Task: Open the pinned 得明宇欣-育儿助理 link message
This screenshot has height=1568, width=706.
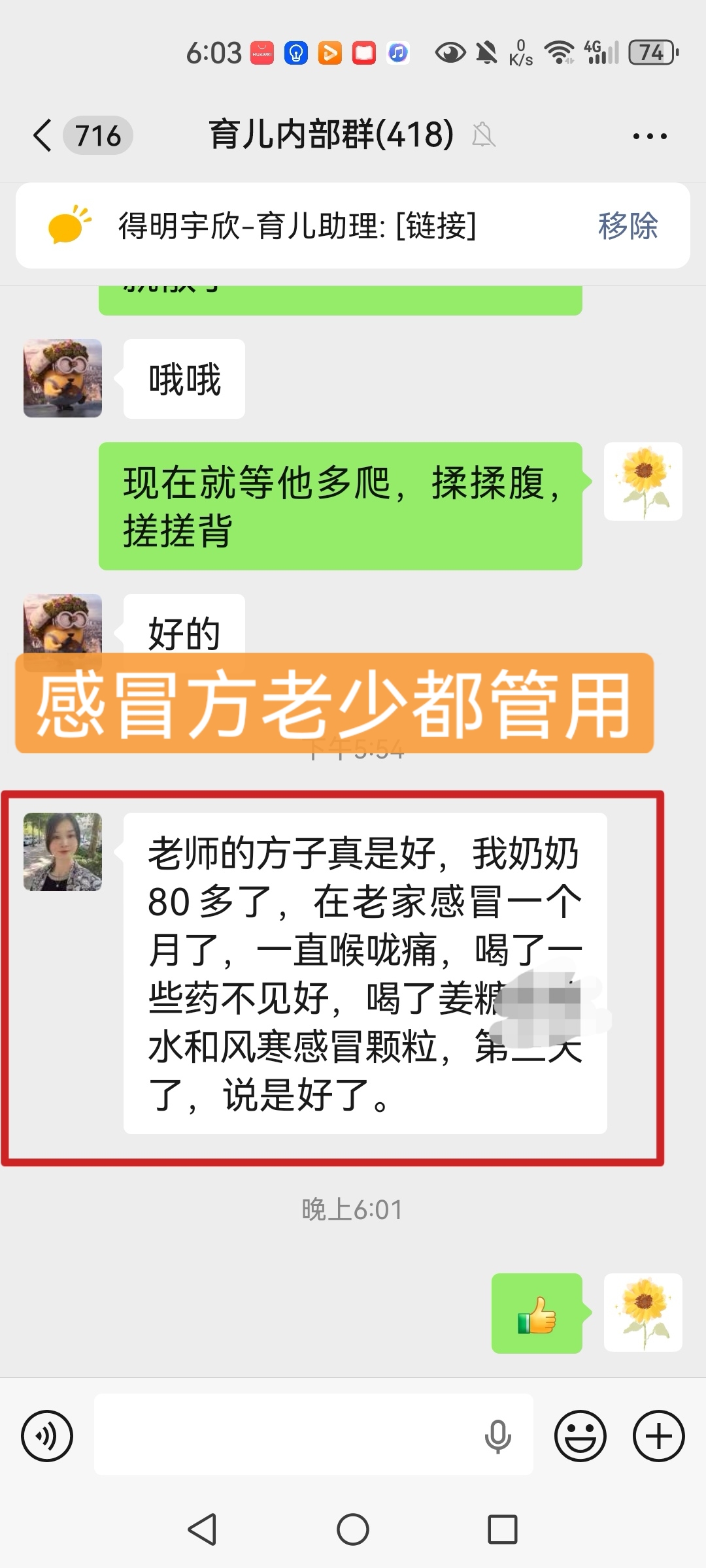Action: point(297,226)
